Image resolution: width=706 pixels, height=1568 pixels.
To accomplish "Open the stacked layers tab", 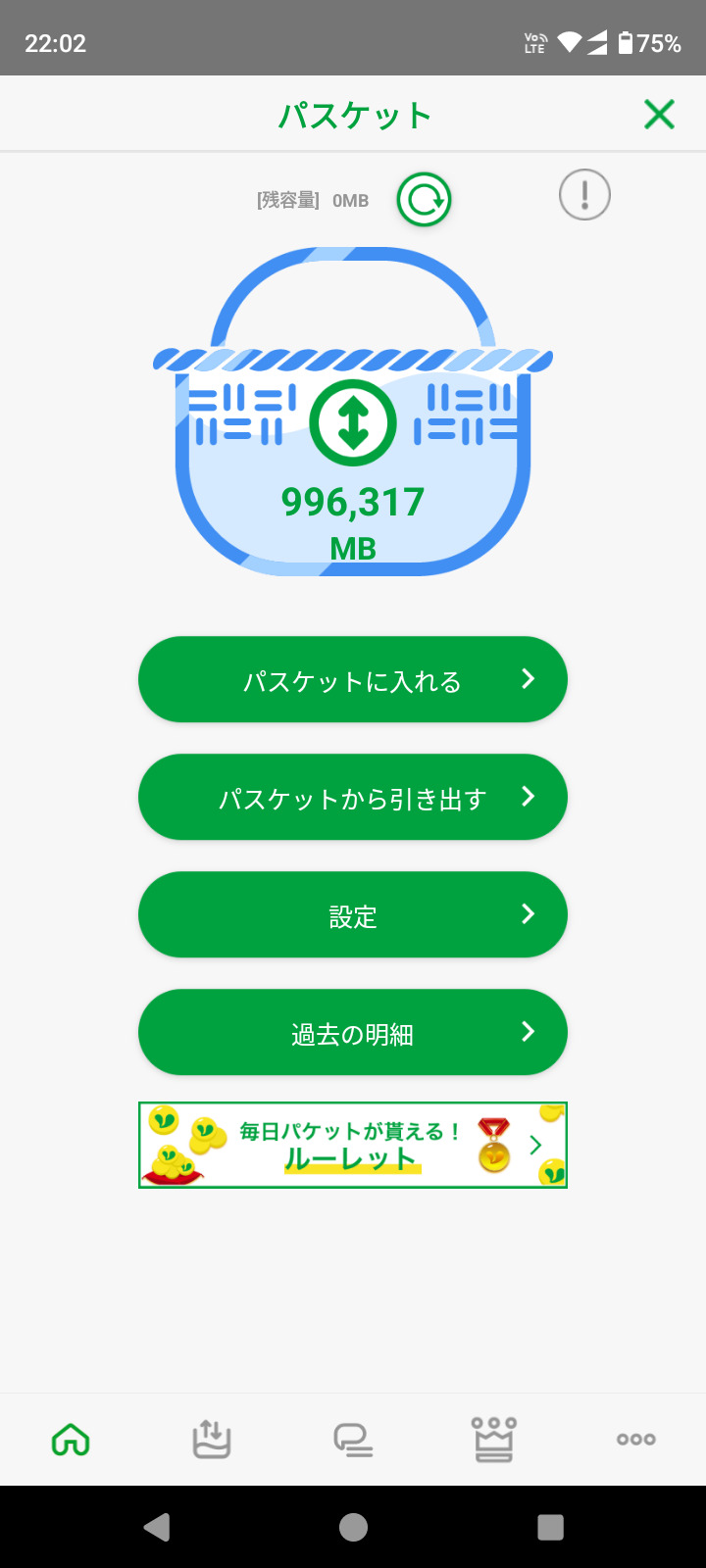I will pos(353,1440).
